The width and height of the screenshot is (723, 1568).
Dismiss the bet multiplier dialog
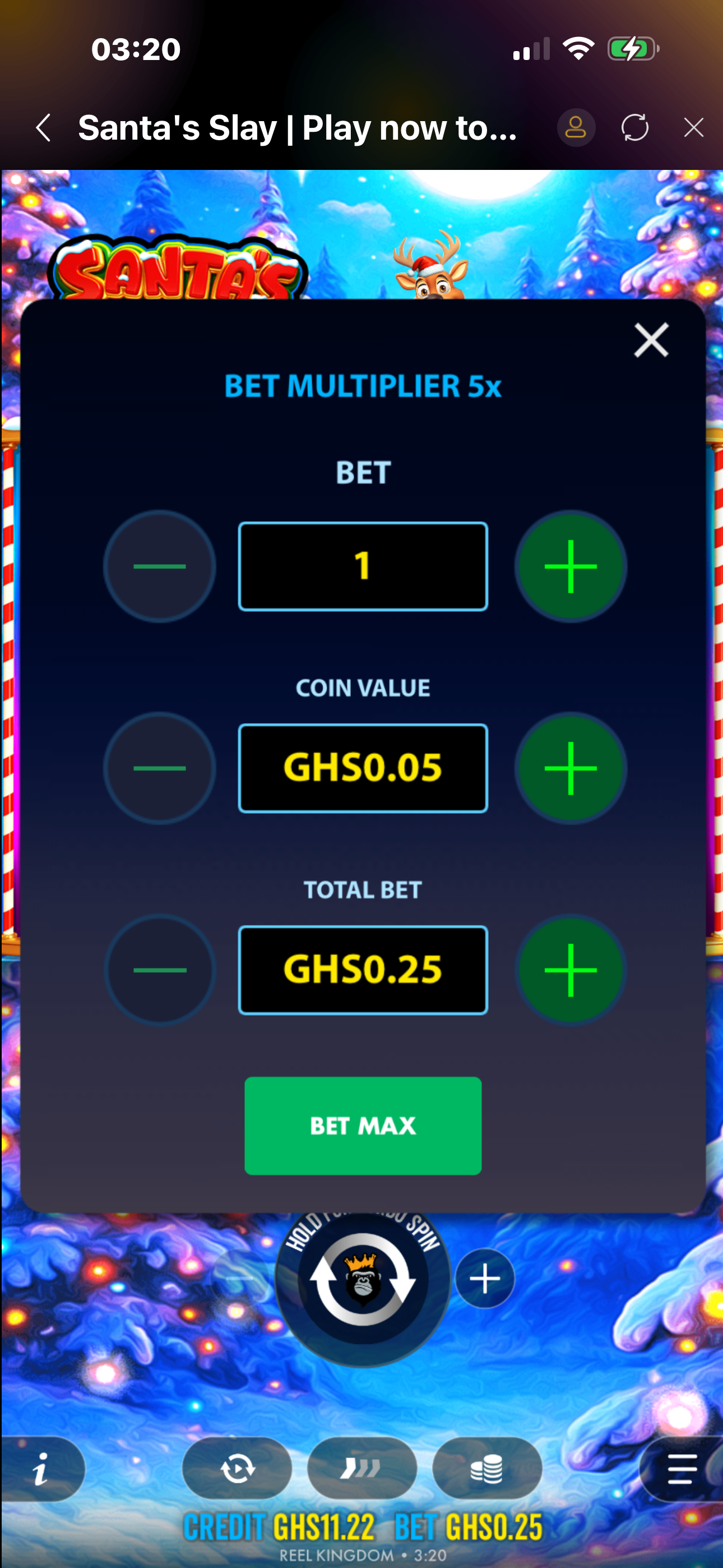tap(651, 340)
